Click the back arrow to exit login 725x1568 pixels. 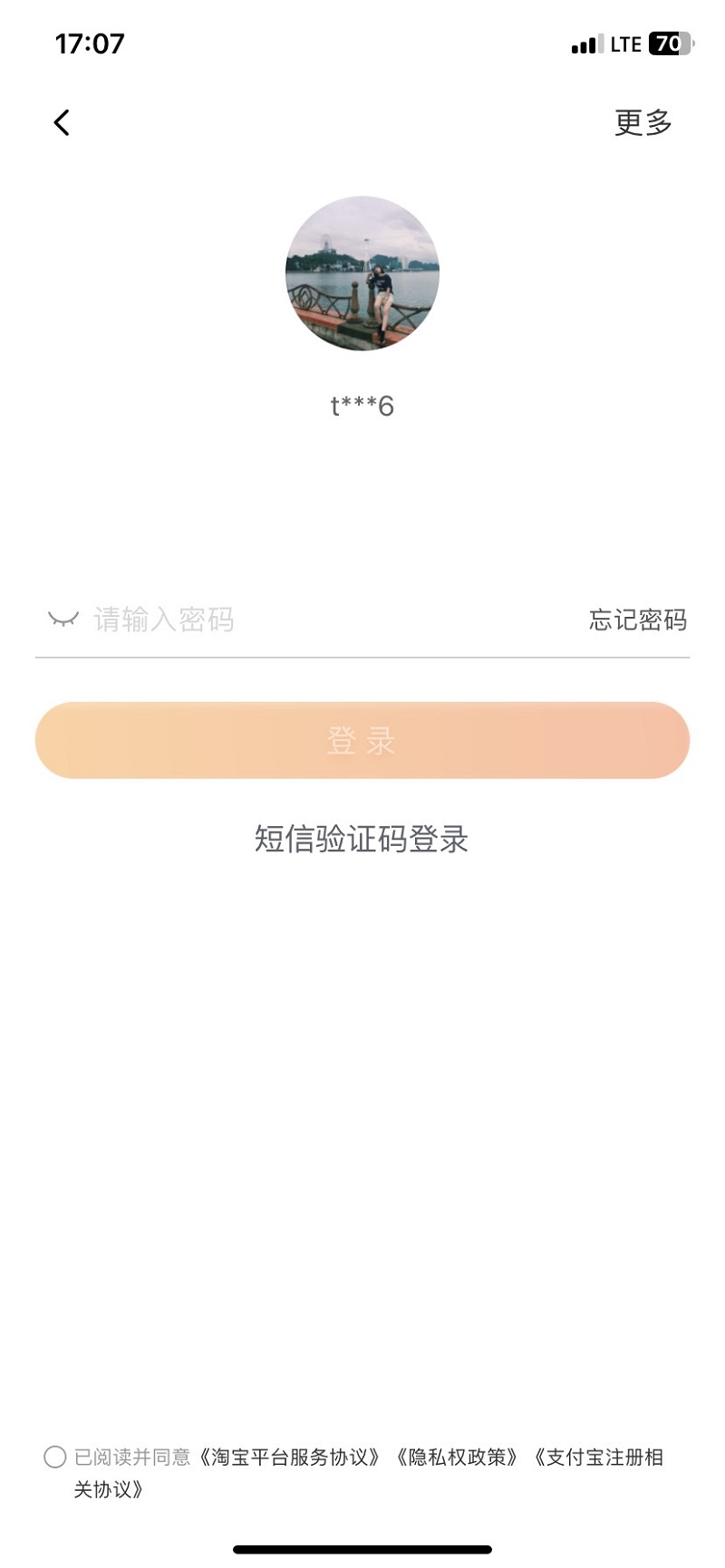61,120
